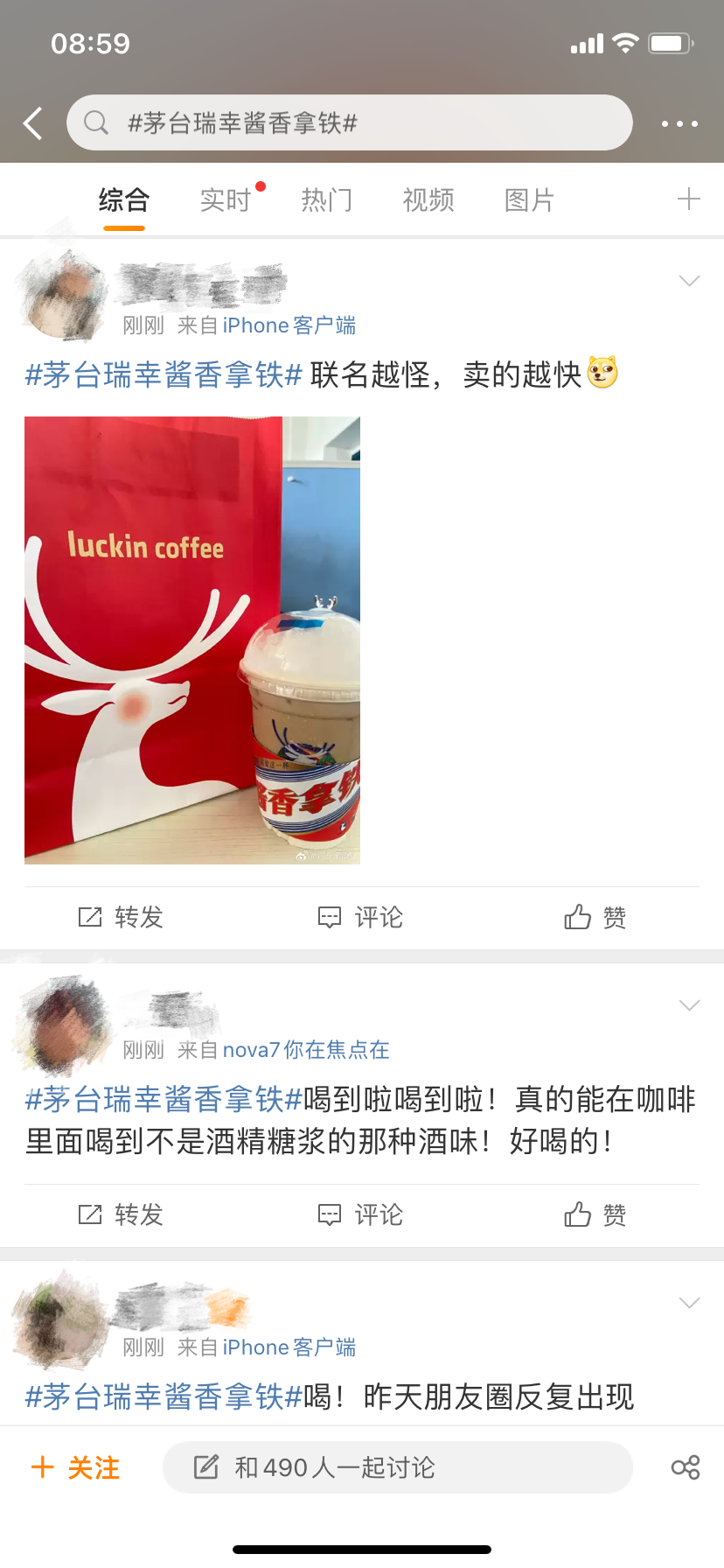Switch to the 图片 tab

[530, 200]
